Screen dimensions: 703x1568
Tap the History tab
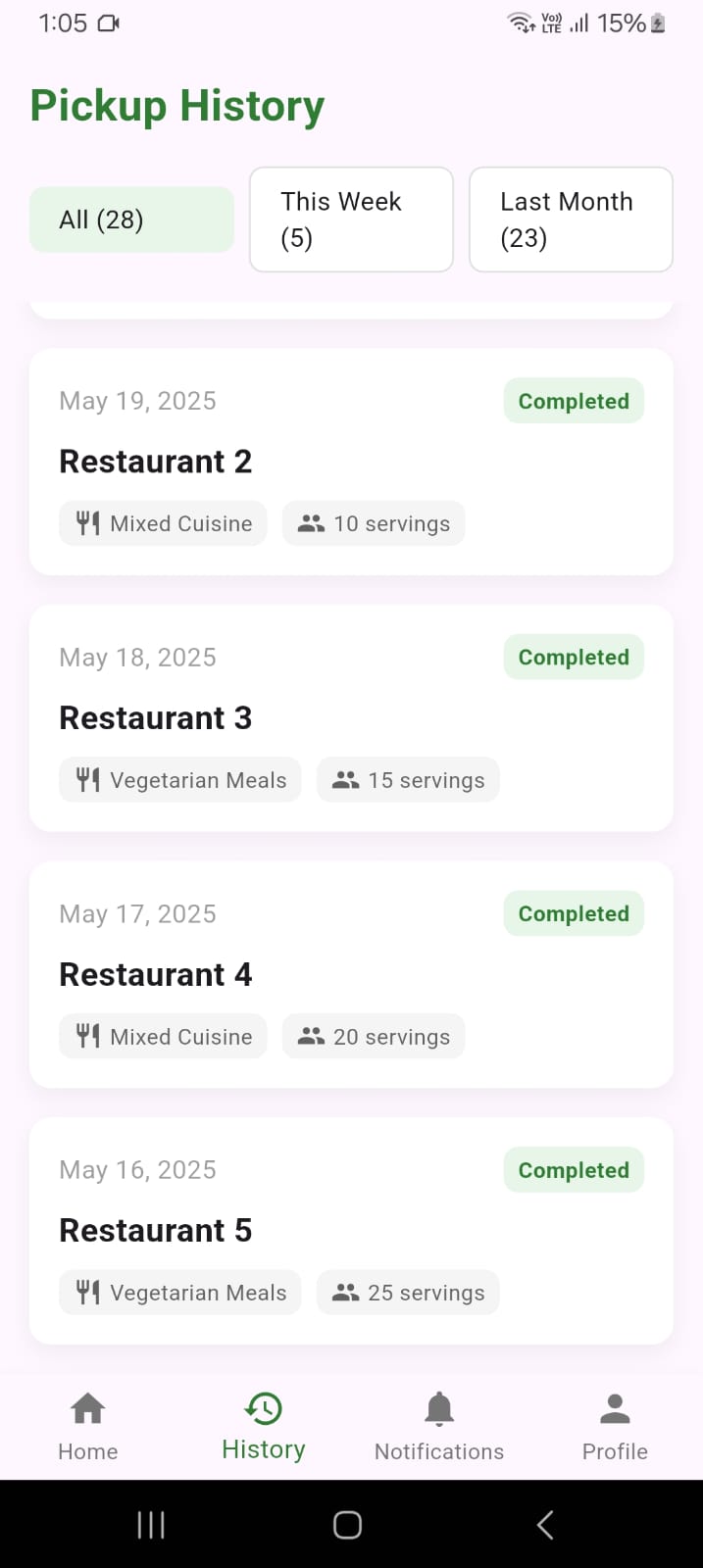(x=264, y=1427)
